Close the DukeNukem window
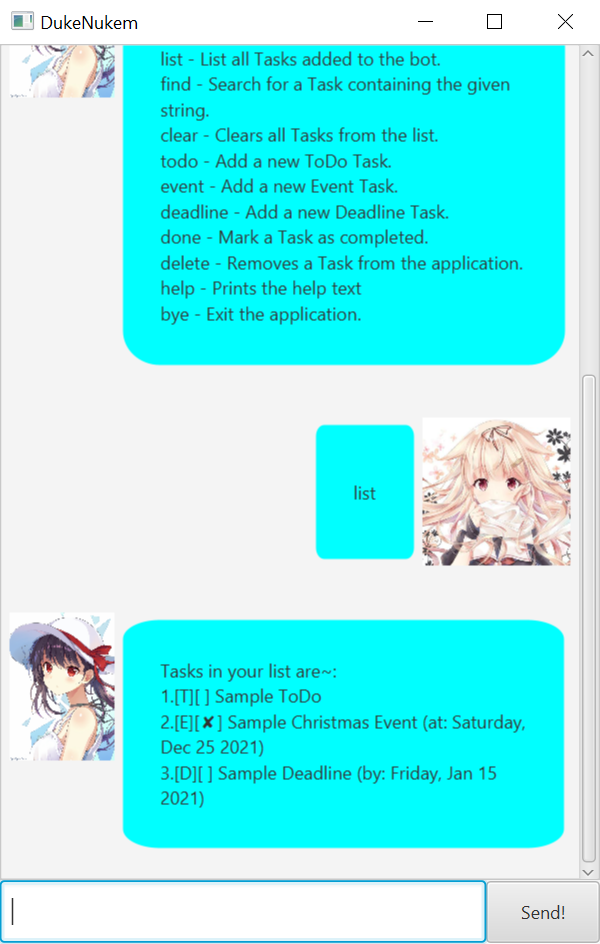600x944 pixels. pos(565,22)
